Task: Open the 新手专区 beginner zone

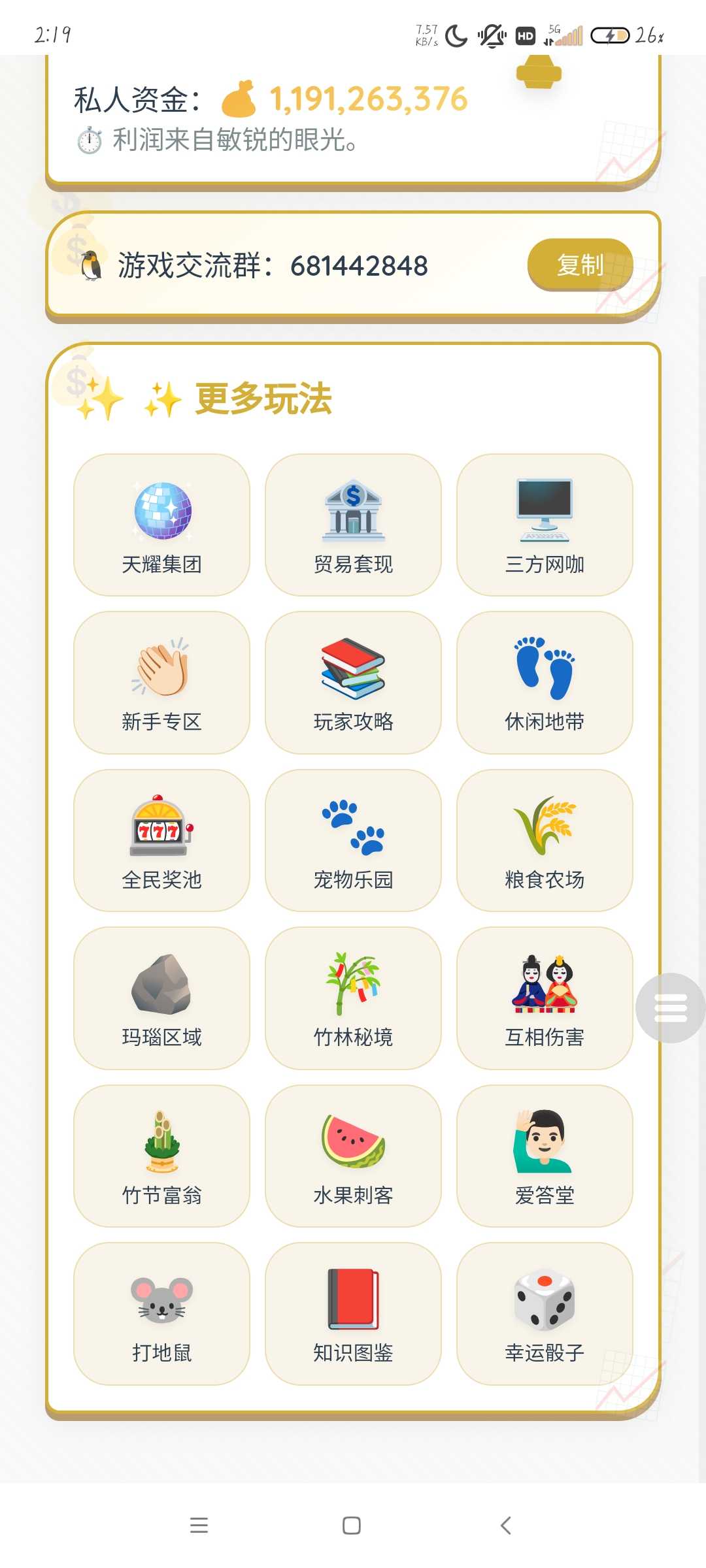Action: (161, 682)
